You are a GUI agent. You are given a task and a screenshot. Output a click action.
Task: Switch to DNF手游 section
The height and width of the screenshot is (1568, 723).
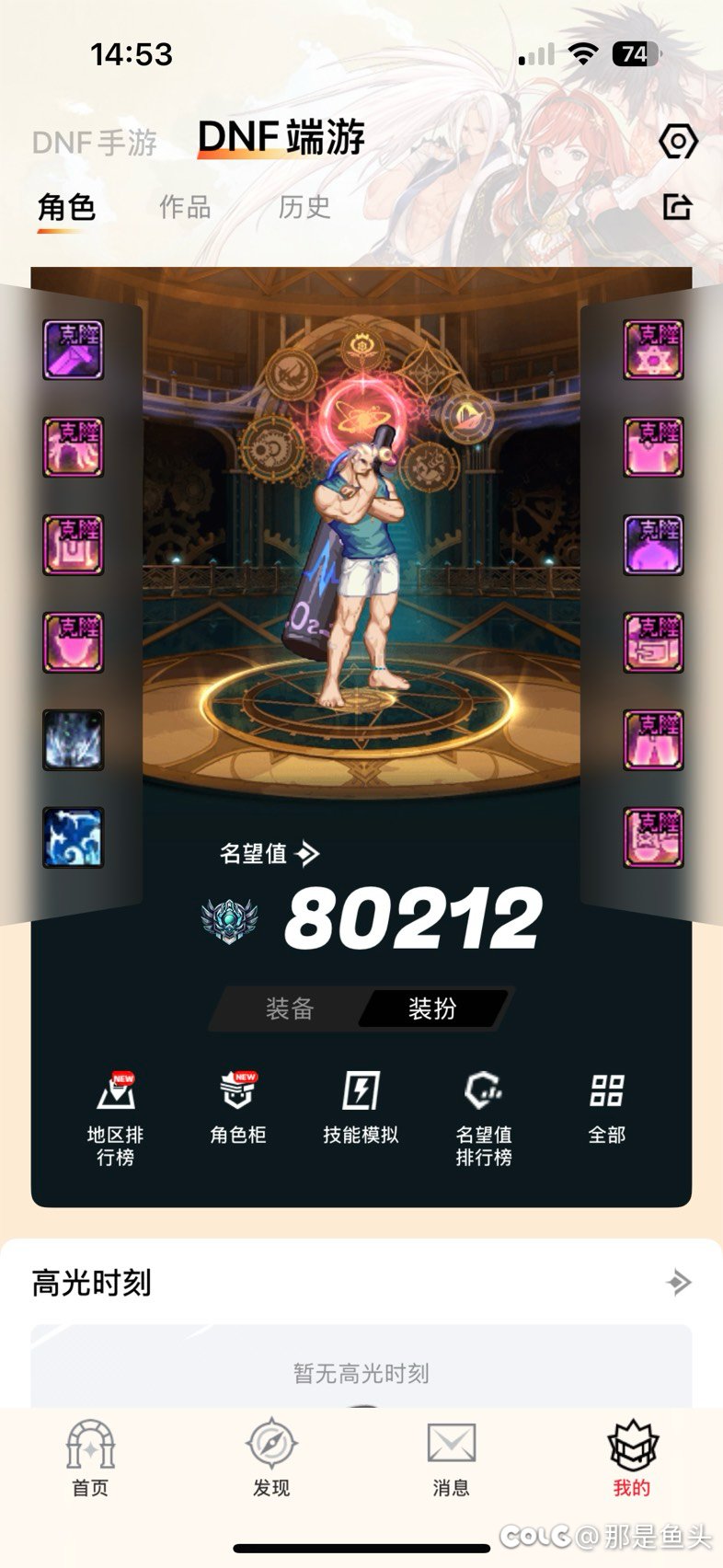95,143
